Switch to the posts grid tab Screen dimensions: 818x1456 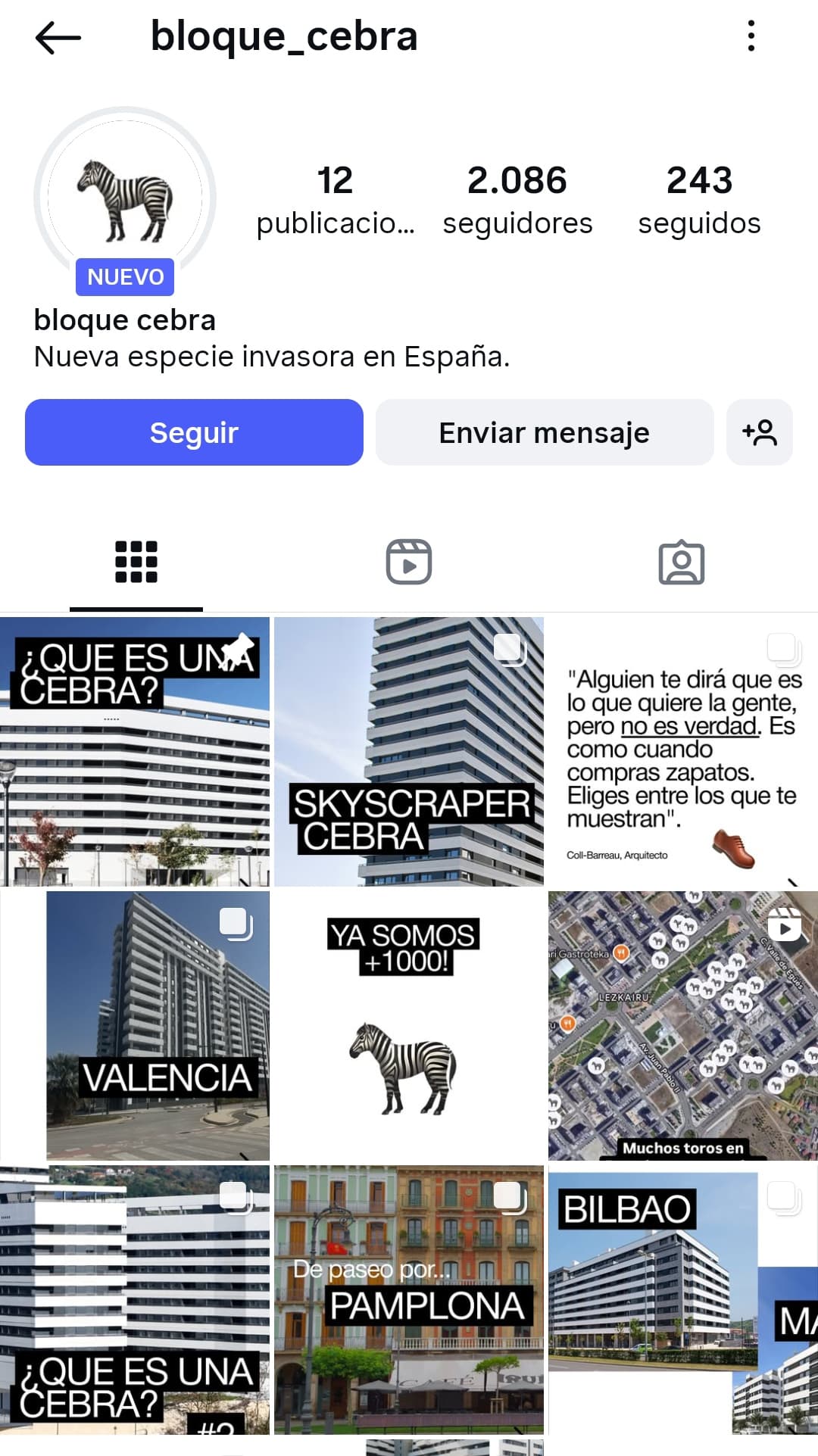click(x=136, y=562)
